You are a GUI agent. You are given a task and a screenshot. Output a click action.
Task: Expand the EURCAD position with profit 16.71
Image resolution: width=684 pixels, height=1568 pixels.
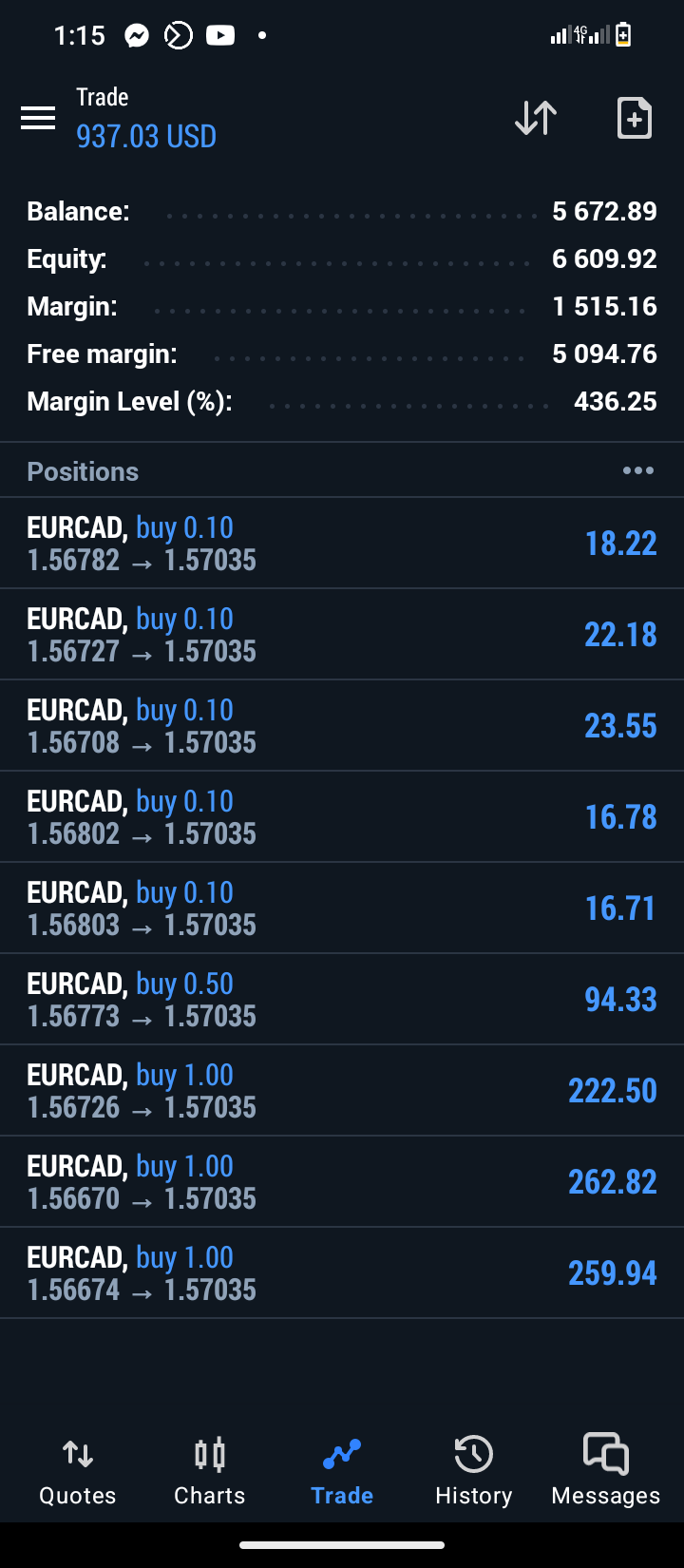pyautogui.click(x=342, y=908)
